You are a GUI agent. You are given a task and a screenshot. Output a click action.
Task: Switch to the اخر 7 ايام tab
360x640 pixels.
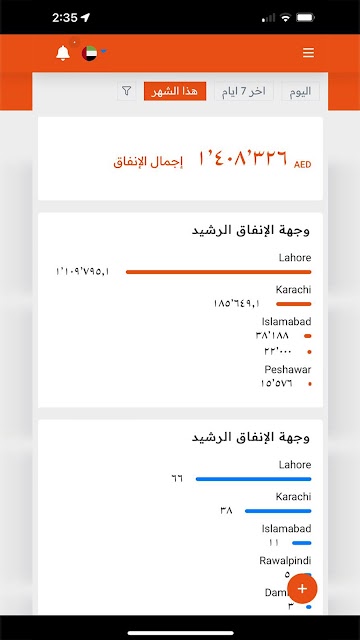pyautogui.click(x=244, y=91)
